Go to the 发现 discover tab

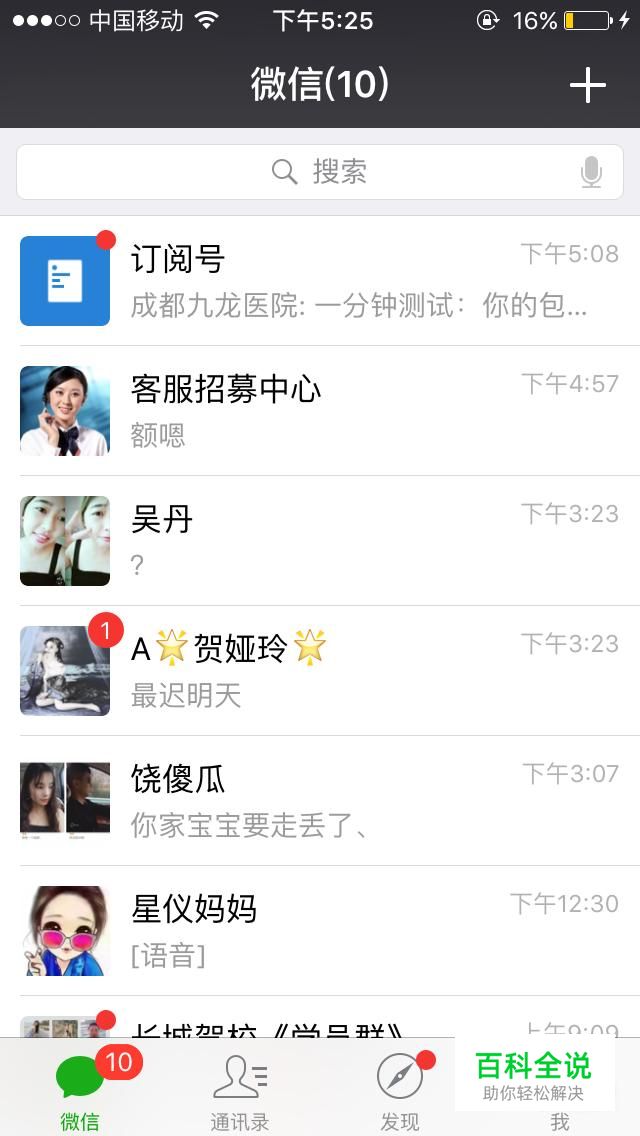(400, 1090)
